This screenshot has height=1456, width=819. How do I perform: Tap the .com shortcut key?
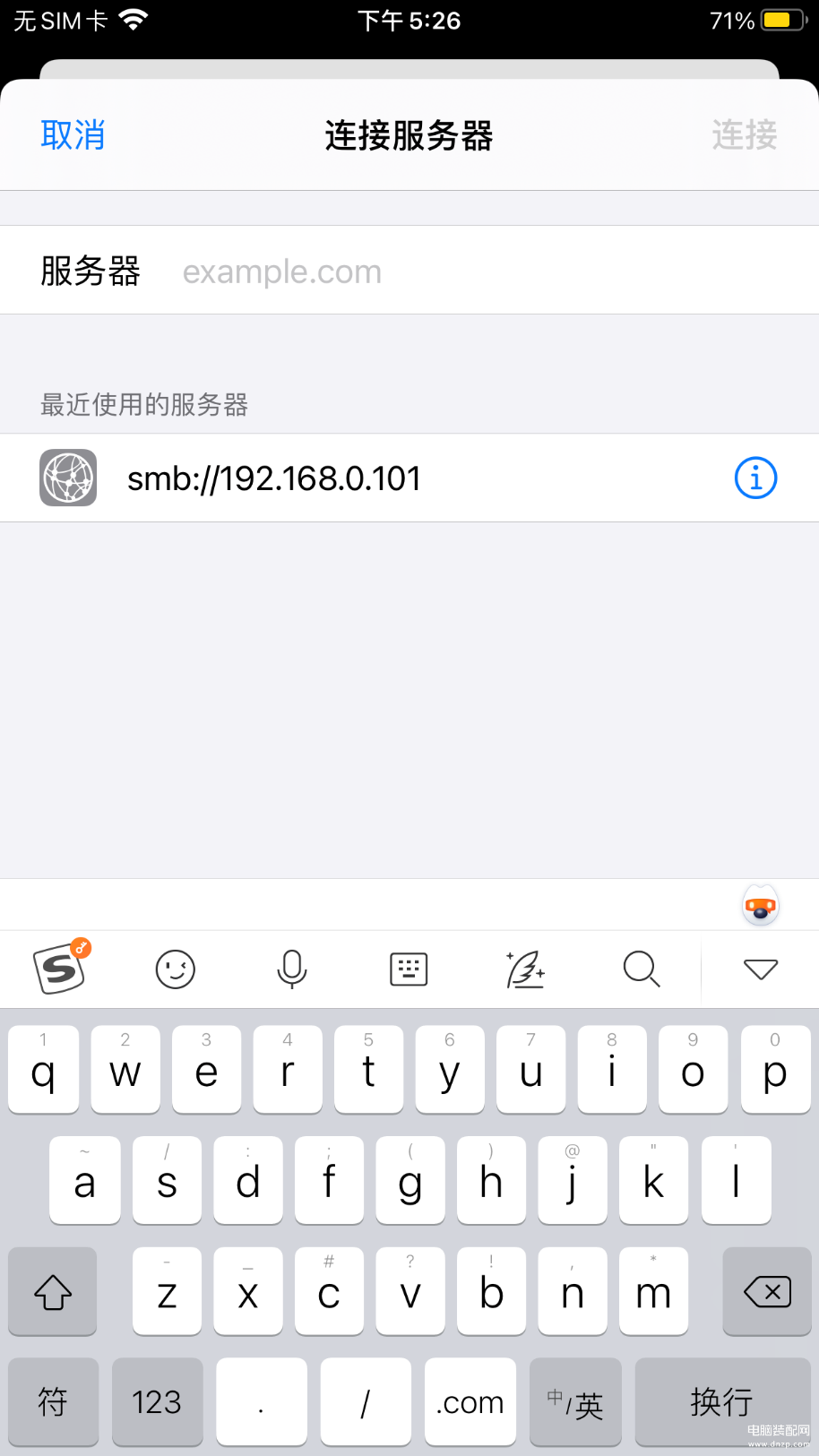(470, 1401)
